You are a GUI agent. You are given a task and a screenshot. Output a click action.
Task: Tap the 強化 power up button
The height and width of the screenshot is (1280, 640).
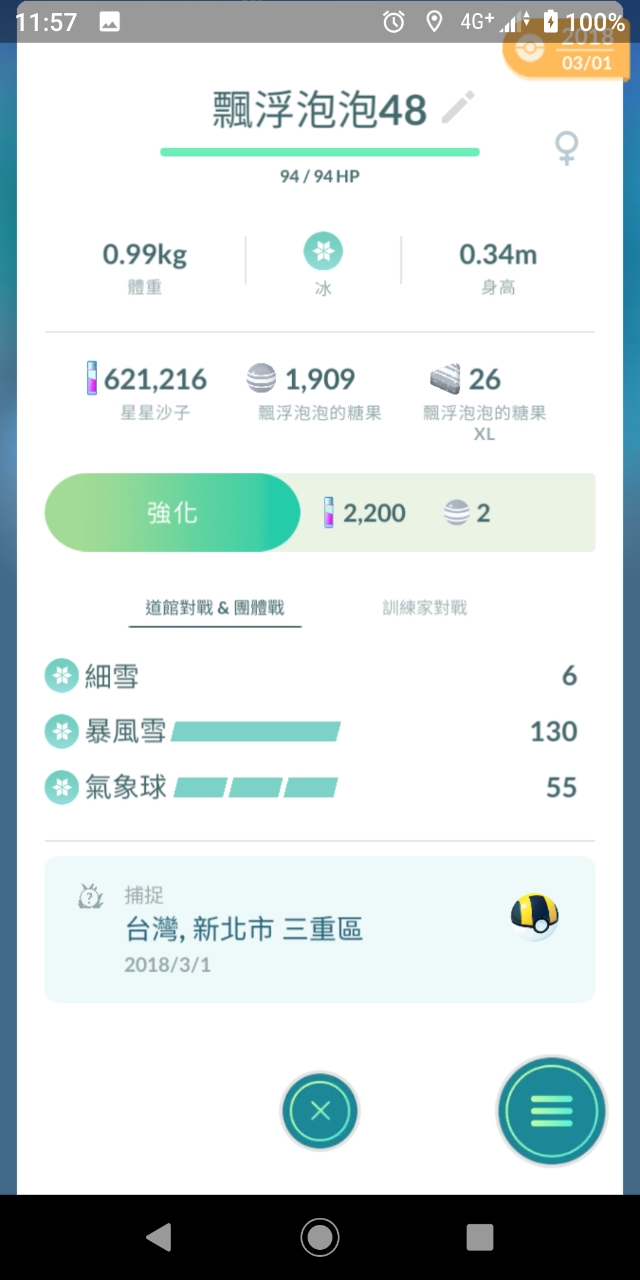click(172, 513)
